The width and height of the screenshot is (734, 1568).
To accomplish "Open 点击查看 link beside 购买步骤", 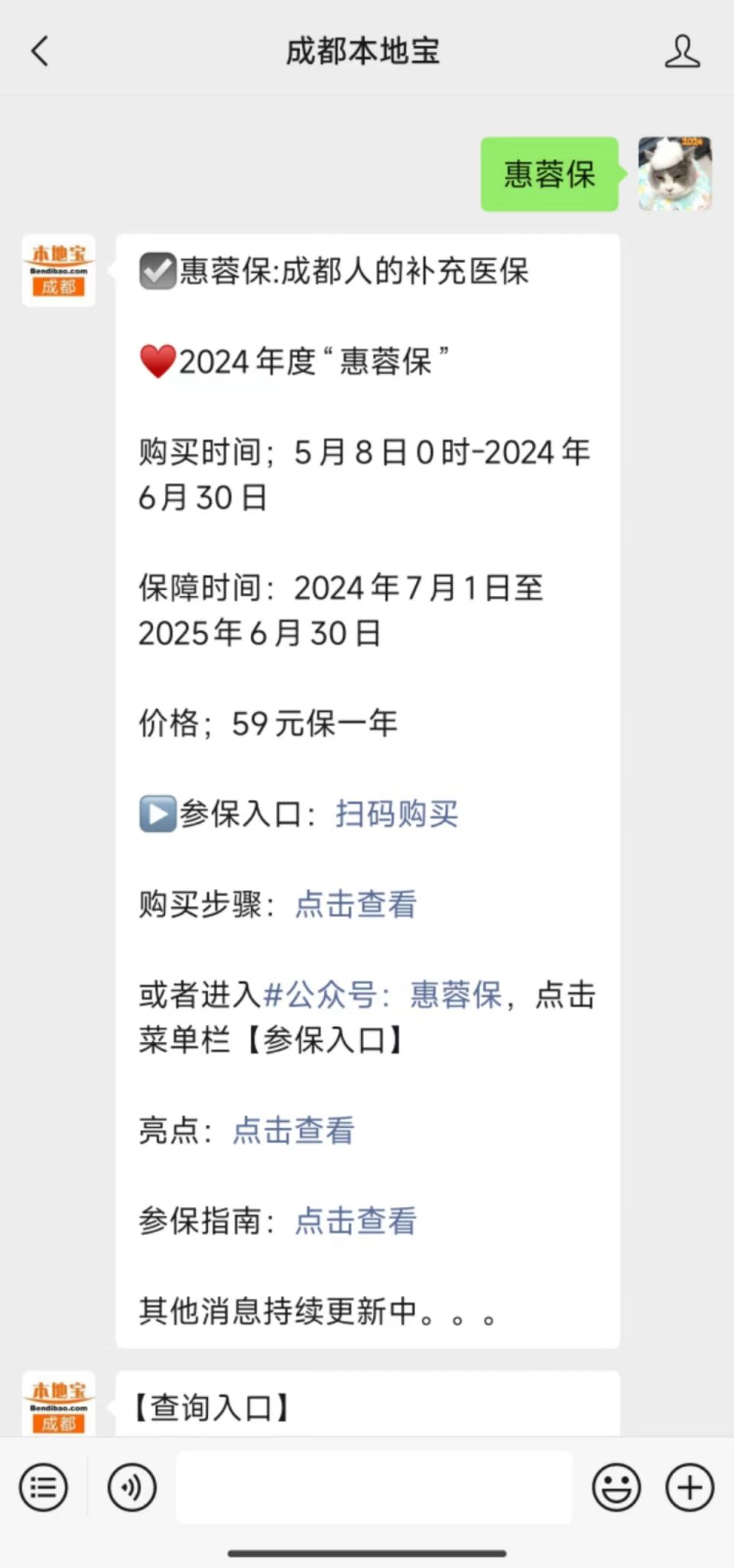I will coord(356,904).
